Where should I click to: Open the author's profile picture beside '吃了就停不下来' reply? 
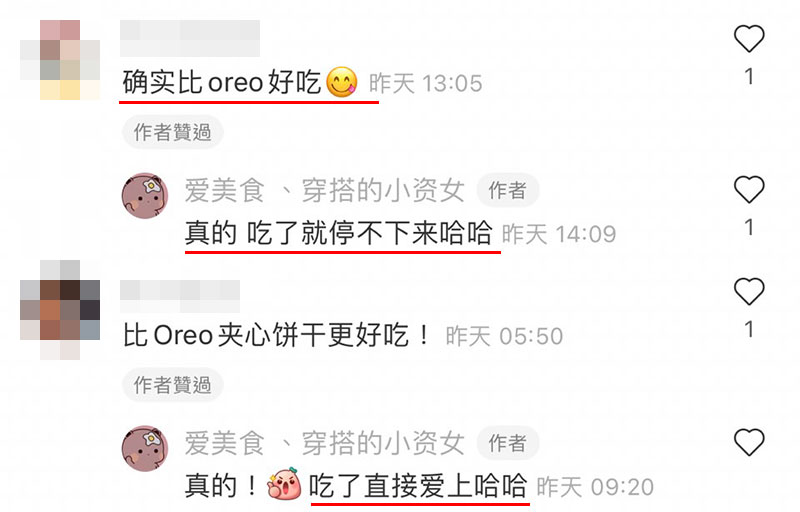[144, 195]
